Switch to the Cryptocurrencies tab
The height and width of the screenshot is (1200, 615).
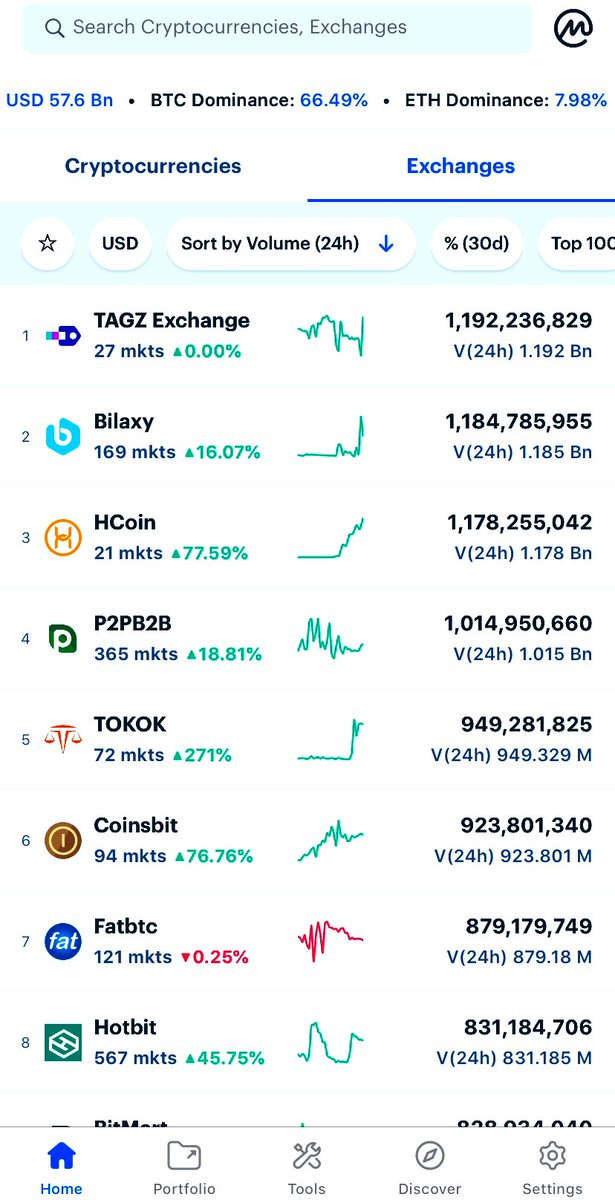pyautogui.click(x=153, y=166)
